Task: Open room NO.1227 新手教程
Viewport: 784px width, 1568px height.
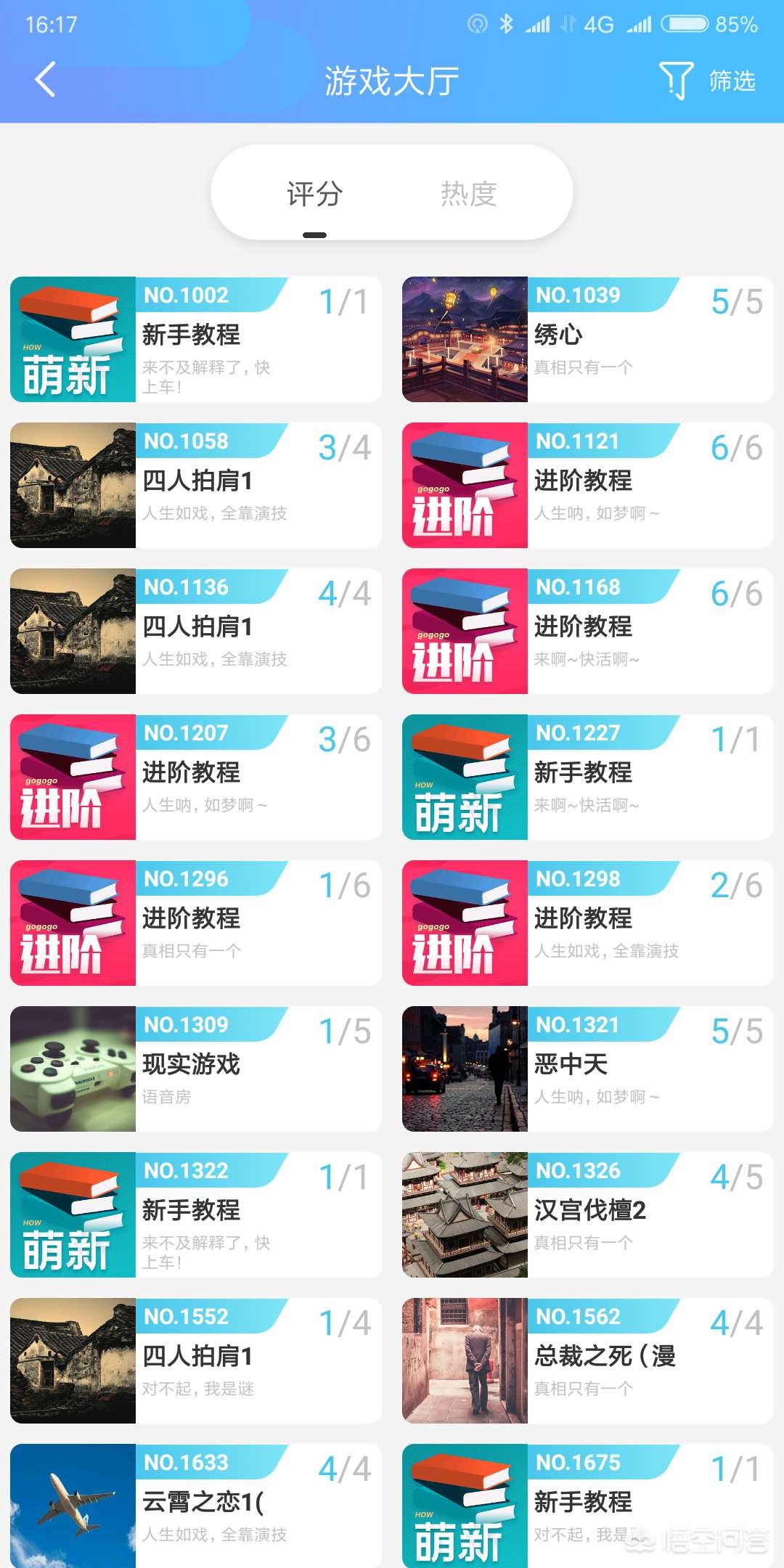Action: (588, 777)
